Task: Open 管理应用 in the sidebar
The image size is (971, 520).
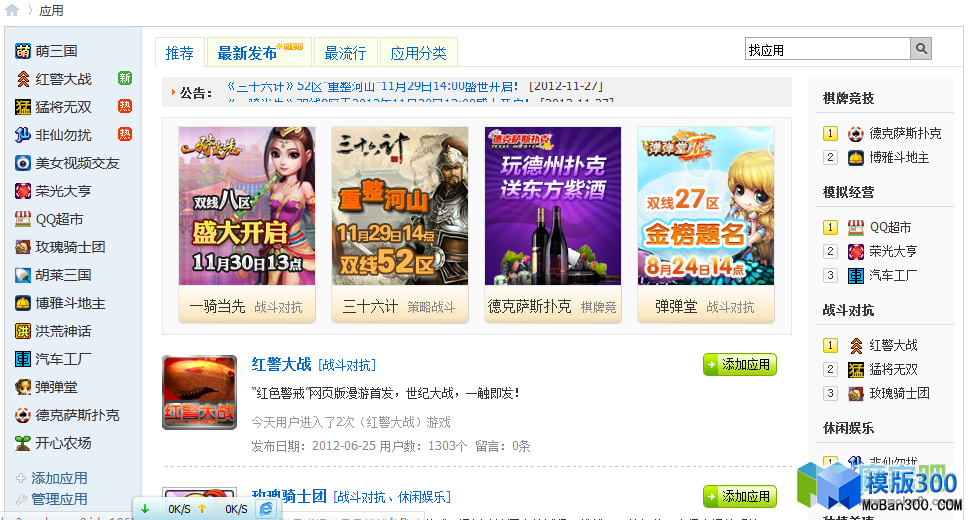Action: click(59, 499)
